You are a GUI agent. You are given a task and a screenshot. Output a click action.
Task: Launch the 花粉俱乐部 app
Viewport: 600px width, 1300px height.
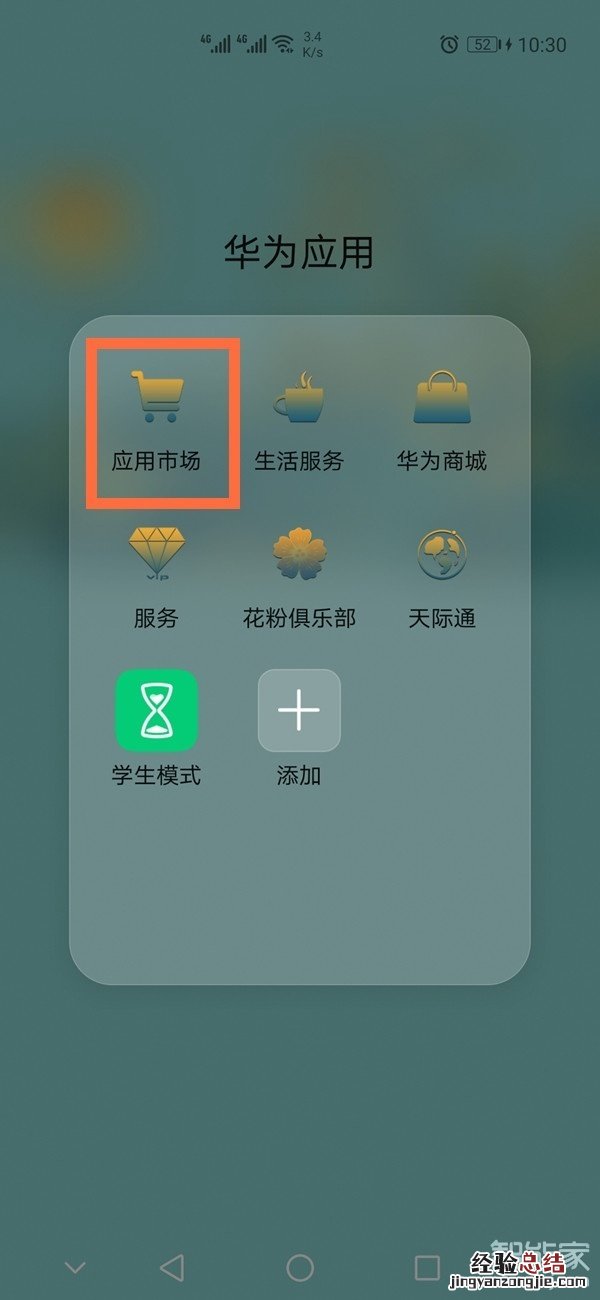299,555
